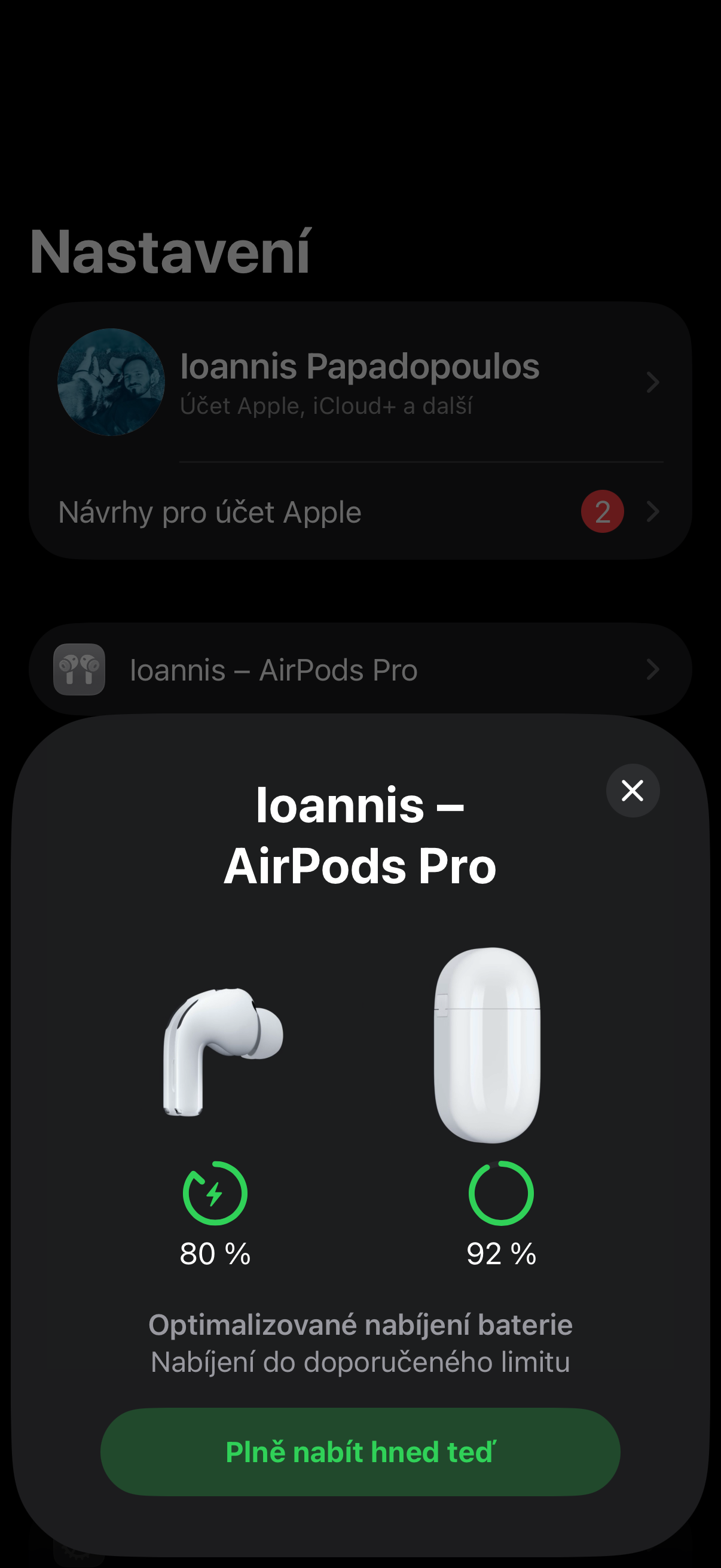Tap the X icon on the AirPods popup
Image resolution: width=721 pixels, height=1568 pixels.
pyautogui.click(x=633, y=791)
